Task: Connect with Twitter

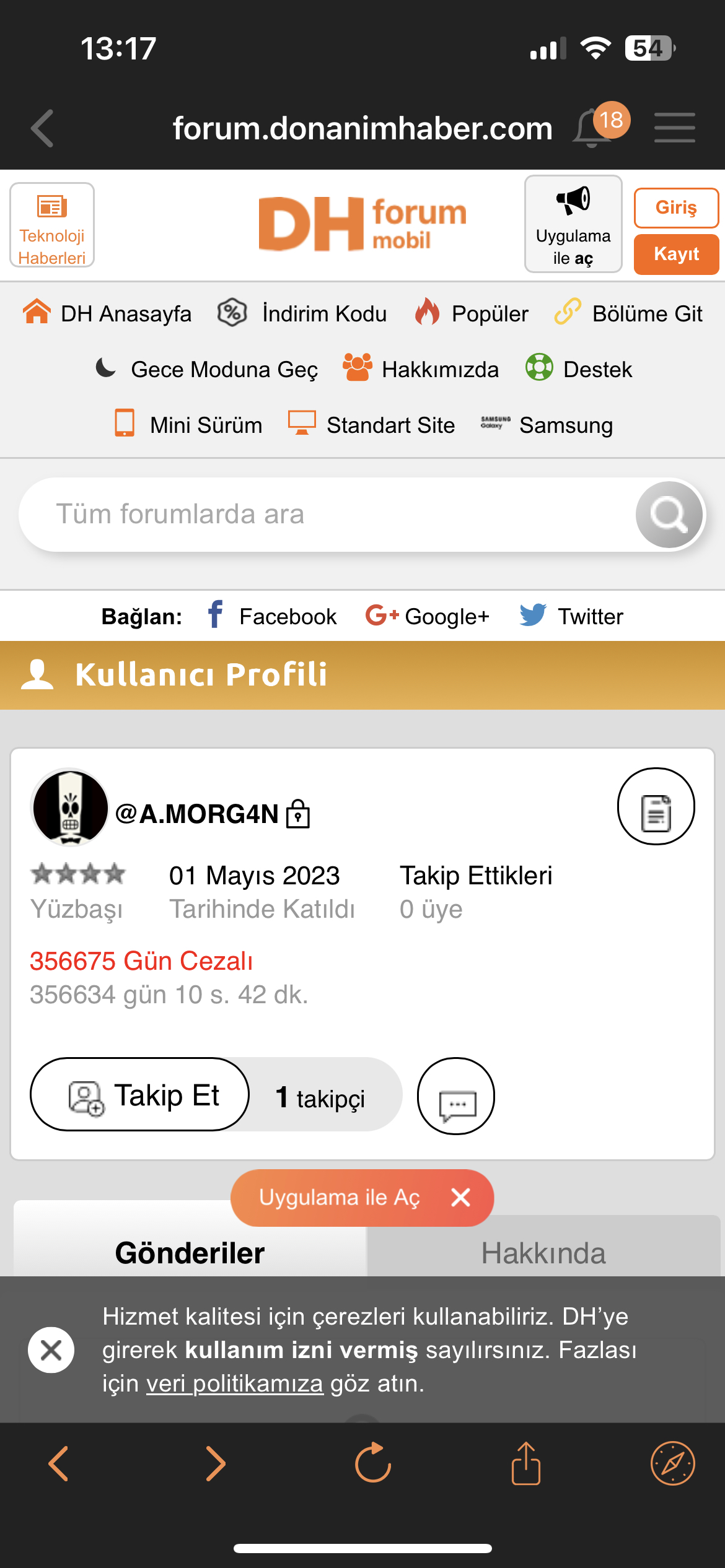Action: [x=571, y=616]
